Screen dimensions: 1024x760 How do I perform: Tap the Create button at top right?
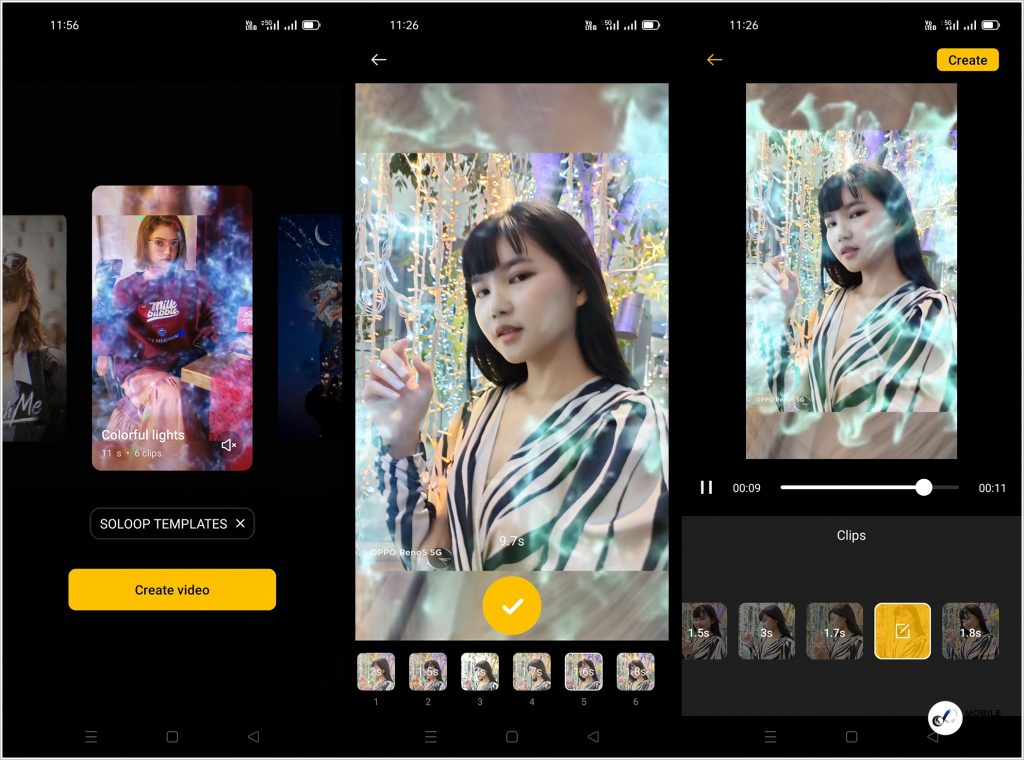click(967, 60)
